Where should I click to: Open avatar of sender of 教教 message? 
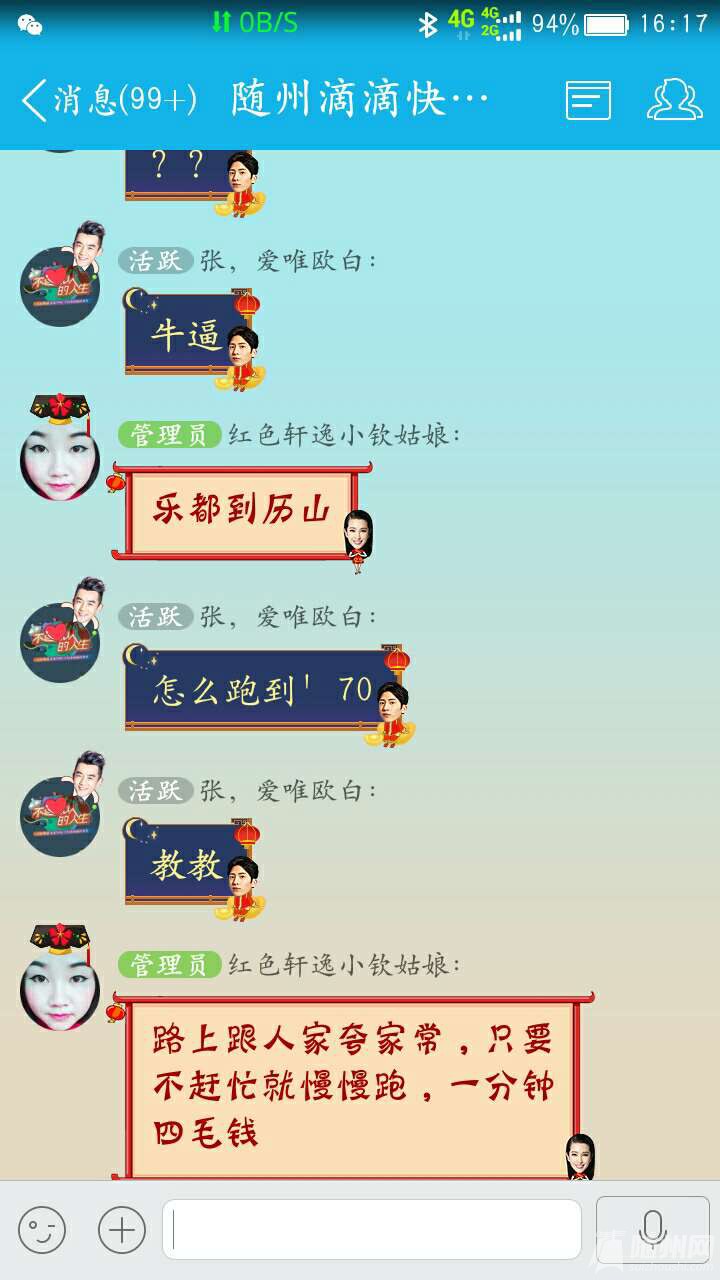[x=60, y=816]
